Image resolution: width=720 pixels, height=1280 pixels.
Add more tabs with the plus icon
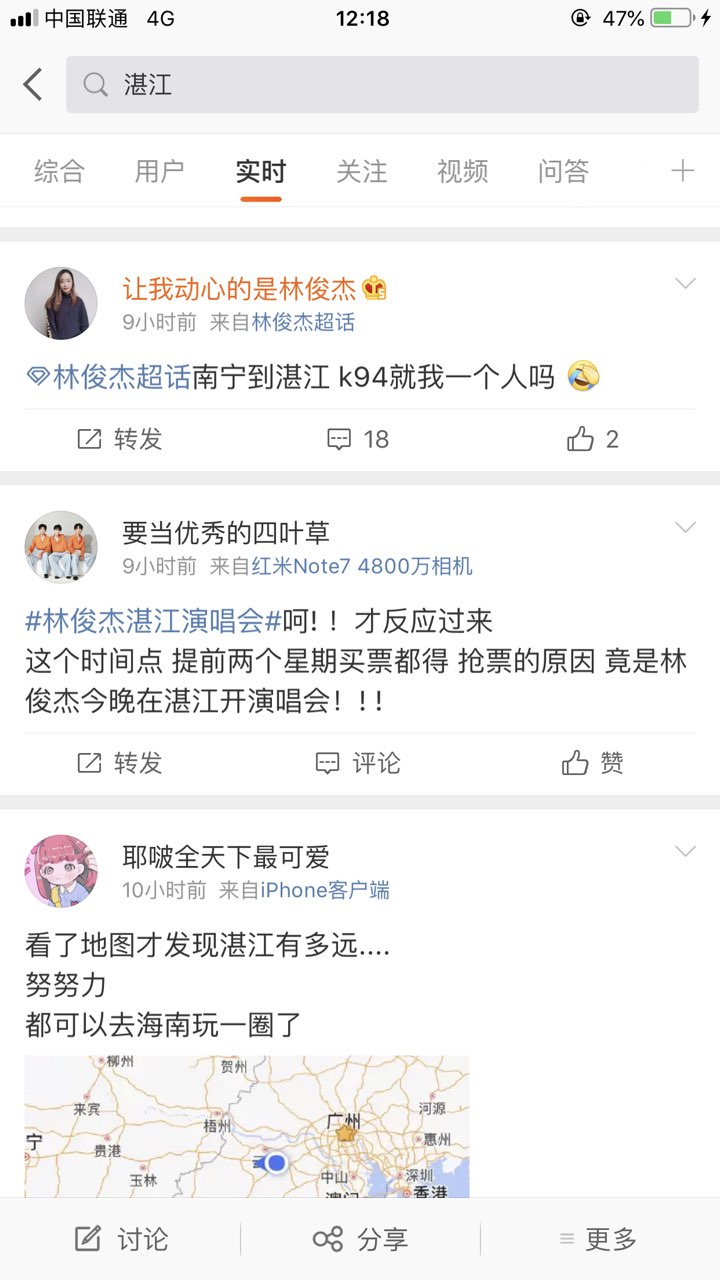(x=682, y=172)
